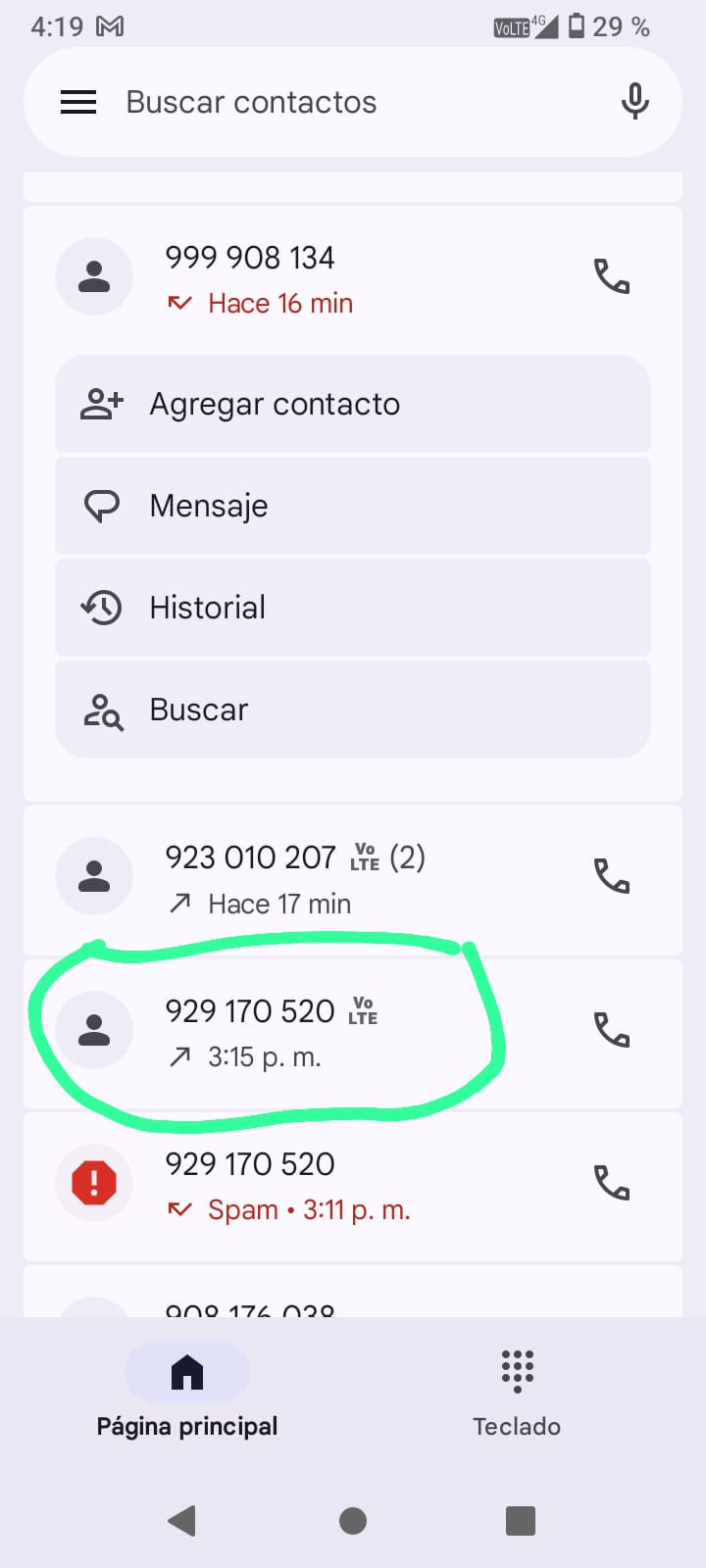
Task: Select Agregar contacto
Action: click(x=353, y=404)
